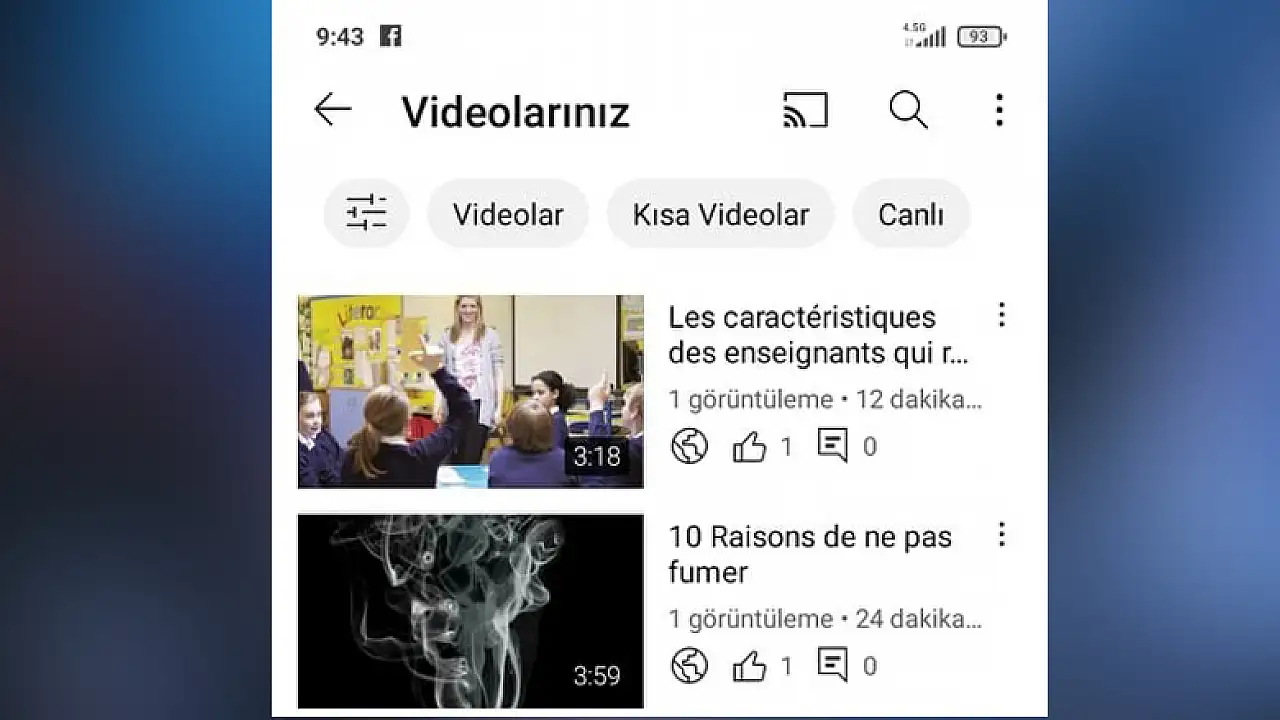Open the cast to device icon
Viewport: 1280px width, 720px height.
tap(805, 110)
